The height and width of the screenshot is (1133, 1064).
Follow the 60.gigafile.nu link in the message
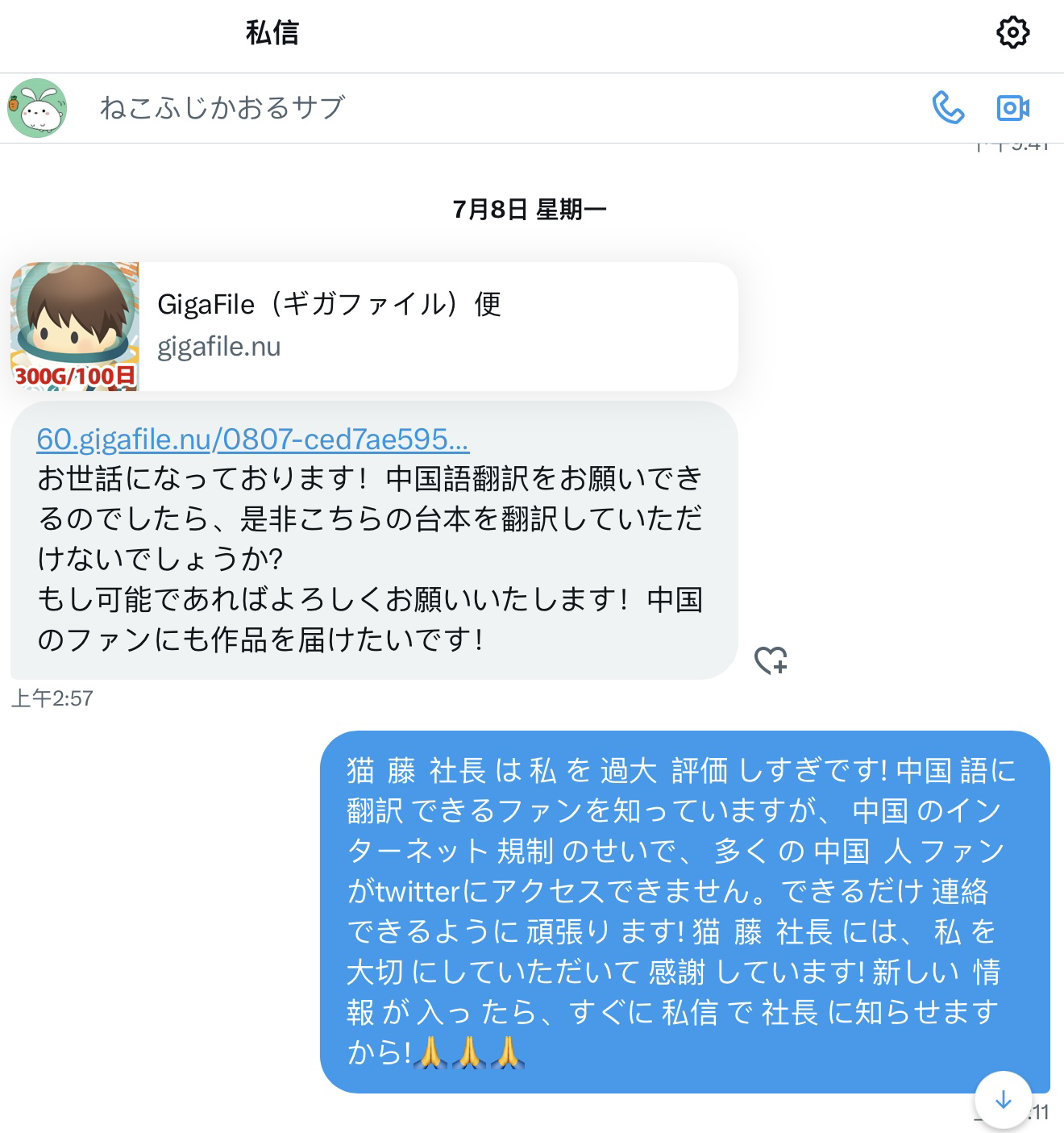(252, 439)
